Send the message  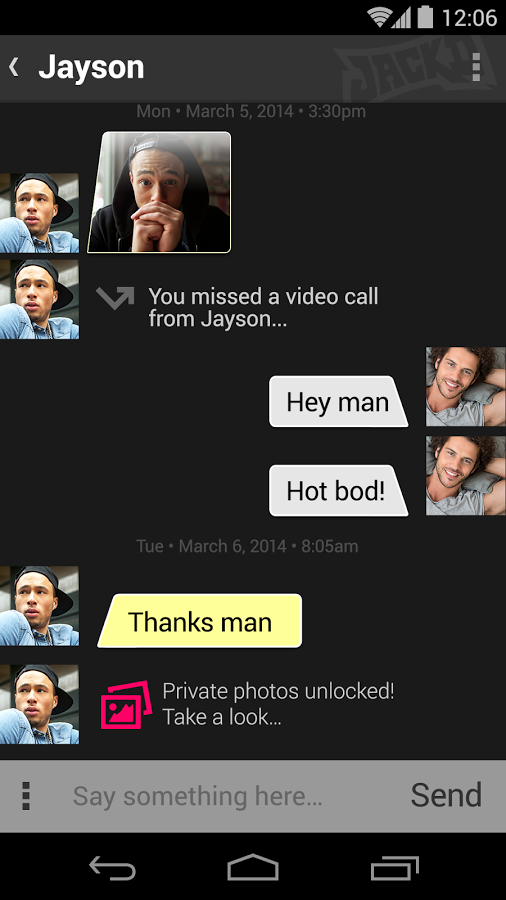click(446, 796)
